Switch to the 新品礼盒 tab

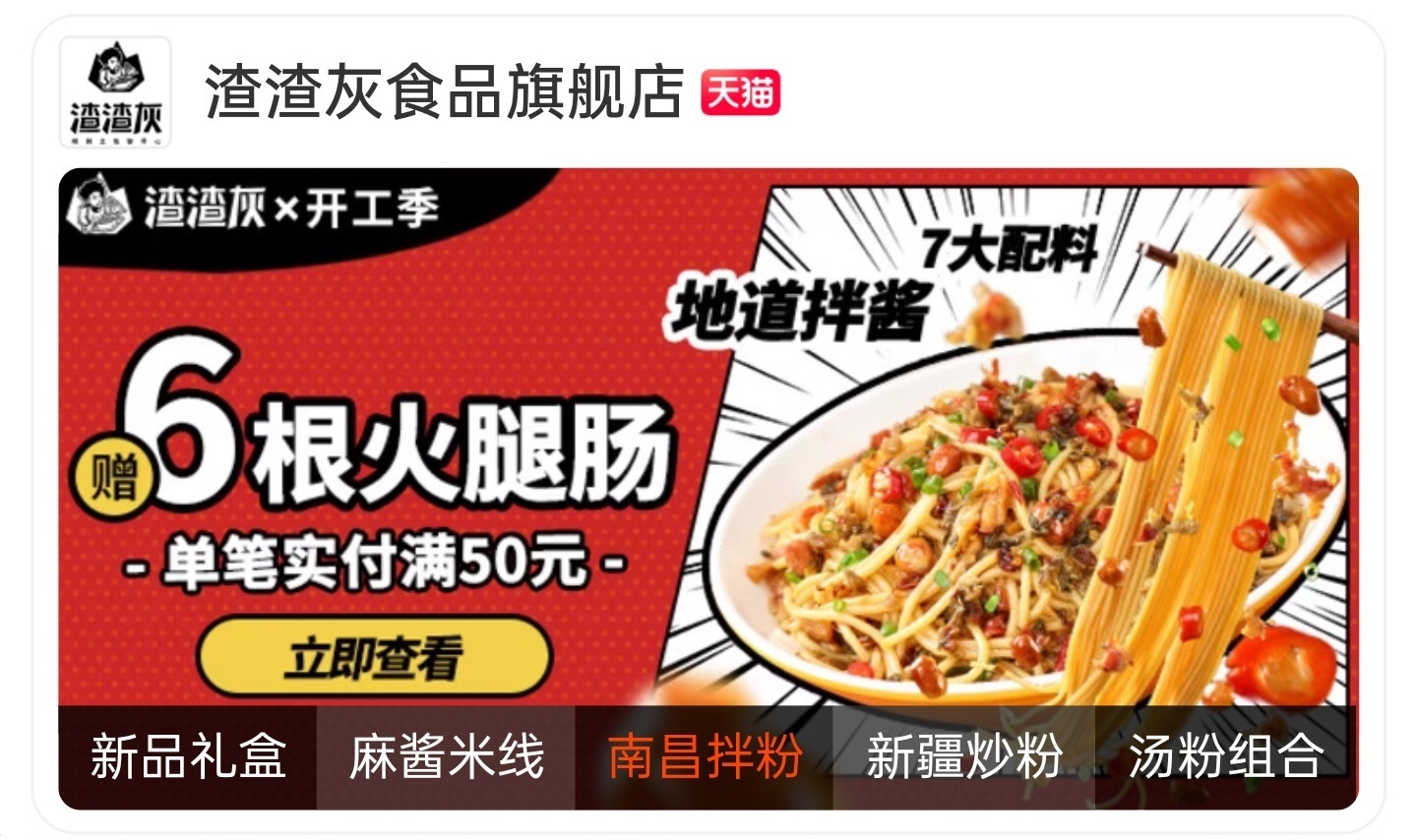[187, 756]
